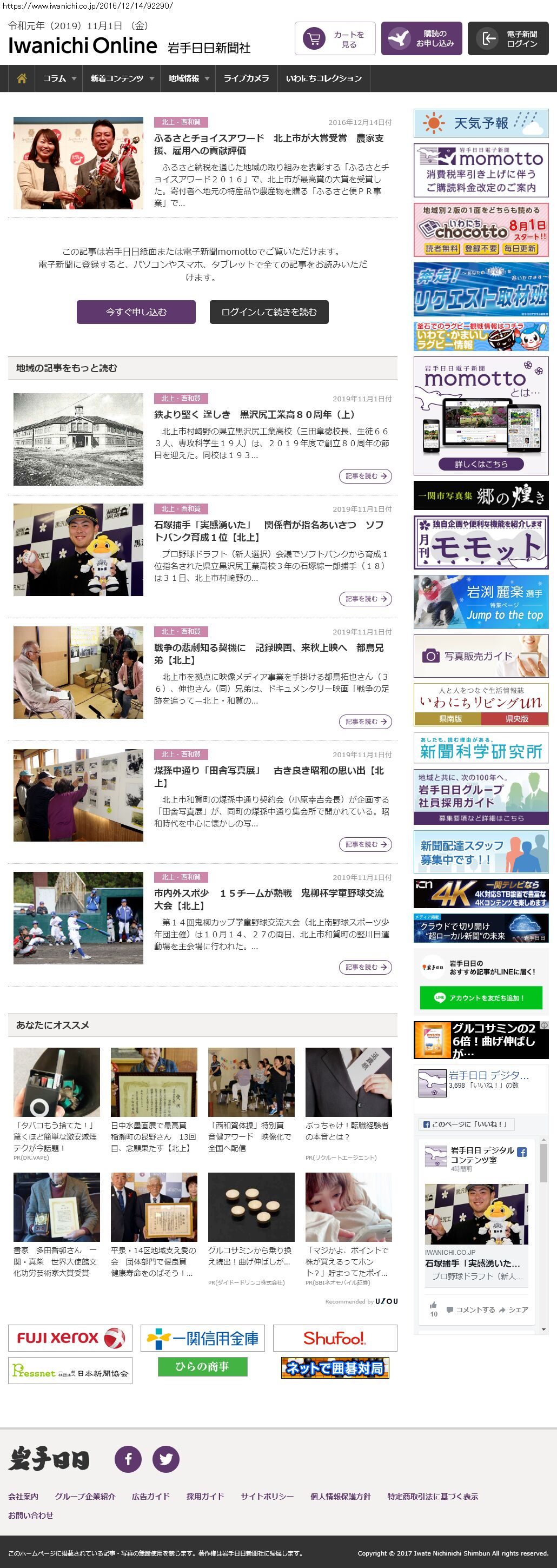Expand the コラム dropdown menu
This screenshot has height=1568, width=557.
tap(59, 78)
